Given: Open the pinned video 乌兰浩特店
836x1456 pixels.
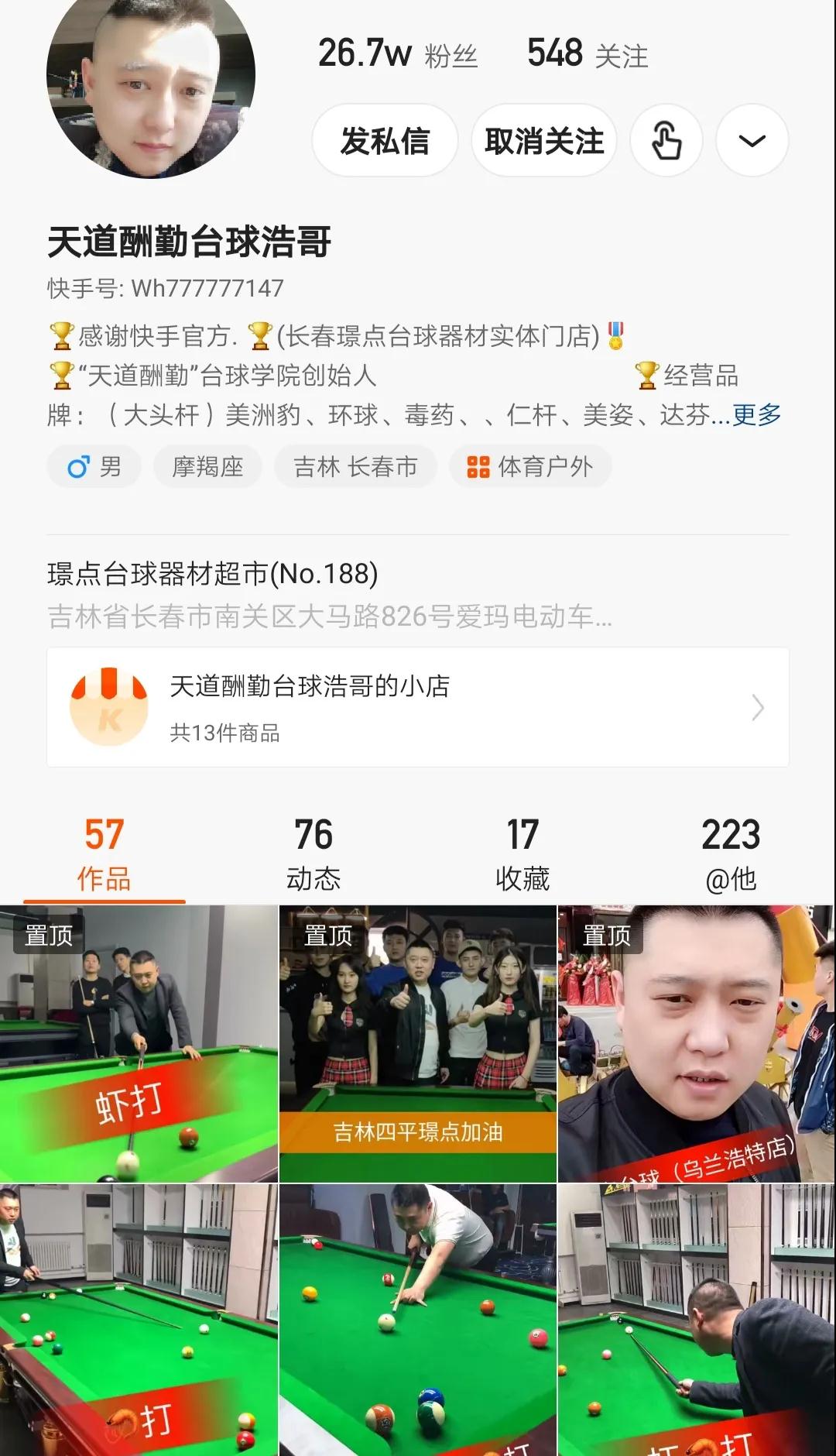Looking at the screenshot, I should click(696, 1043).
